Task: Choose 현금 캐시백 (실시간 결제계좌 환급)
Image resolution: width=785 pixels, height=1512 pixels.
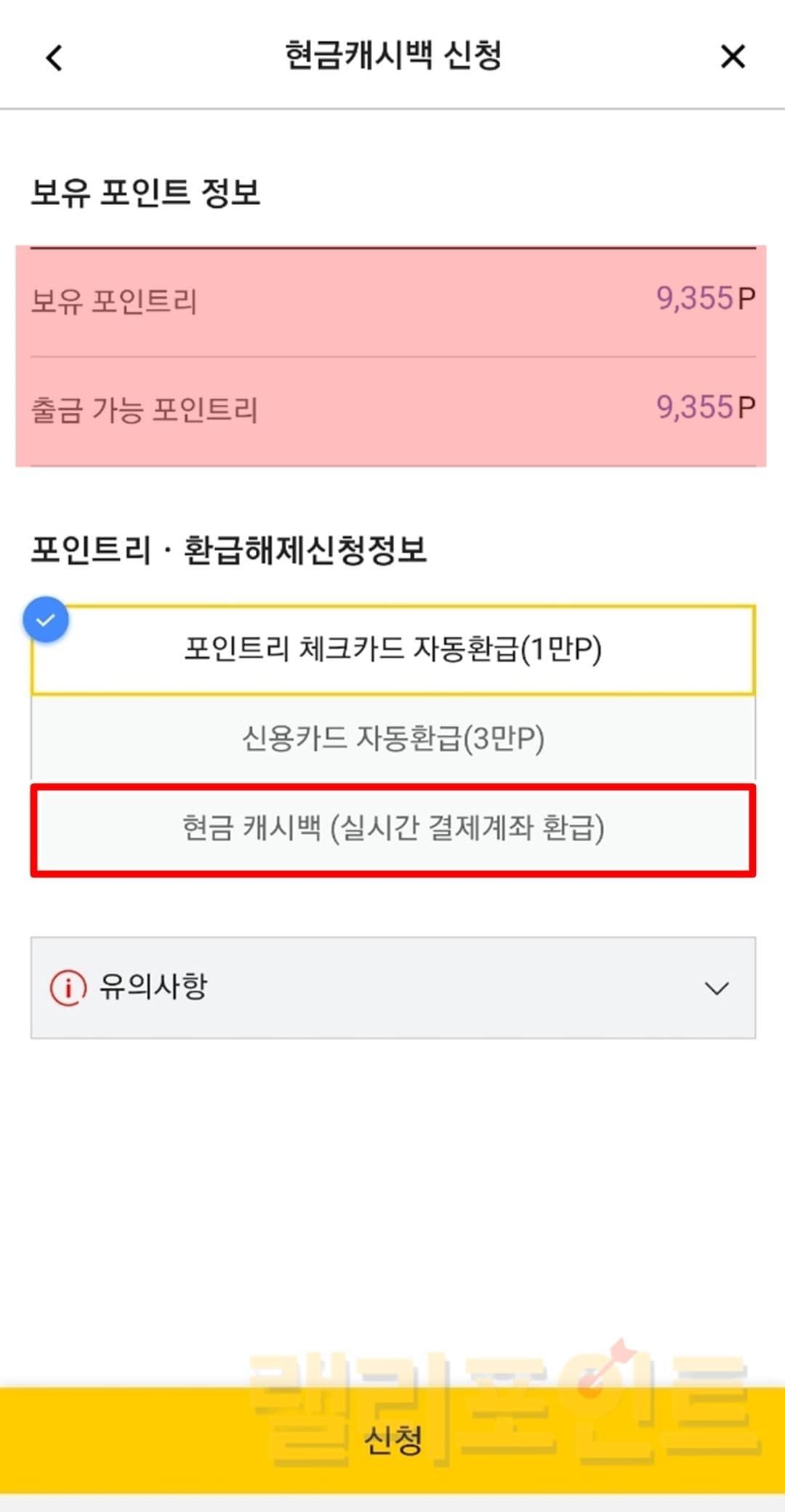Action: 392,829
